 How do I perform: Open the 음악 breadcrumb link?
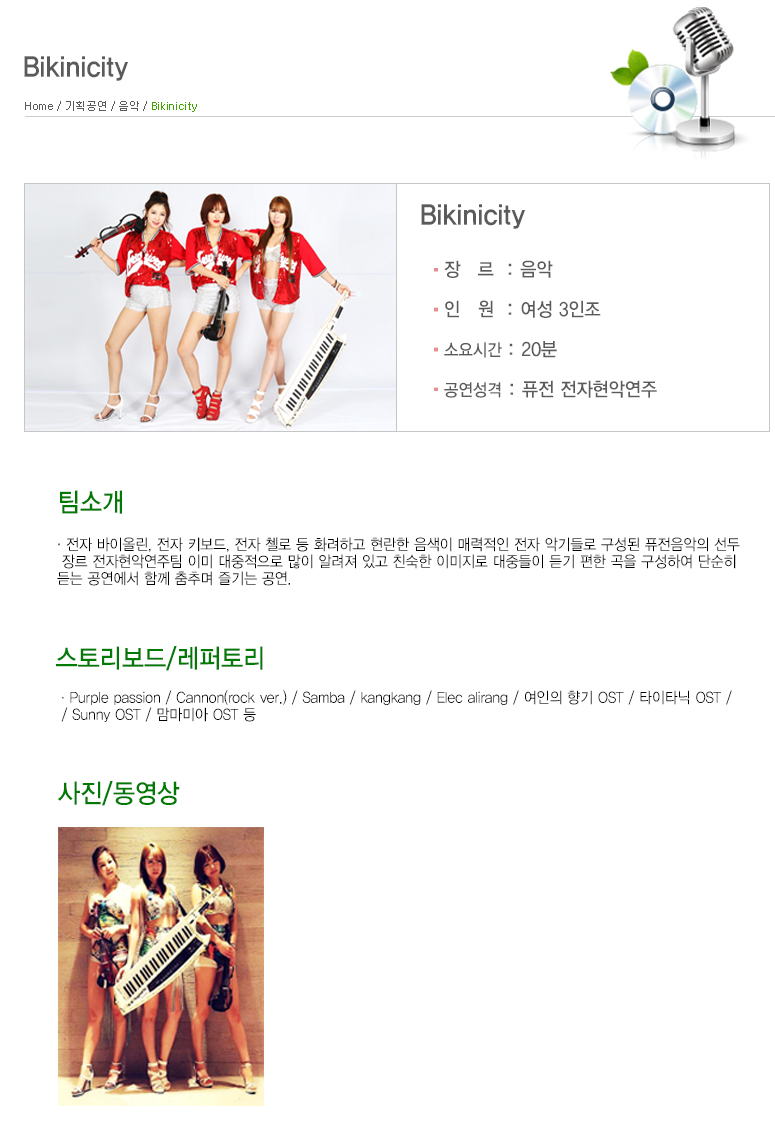coord(128,106)
